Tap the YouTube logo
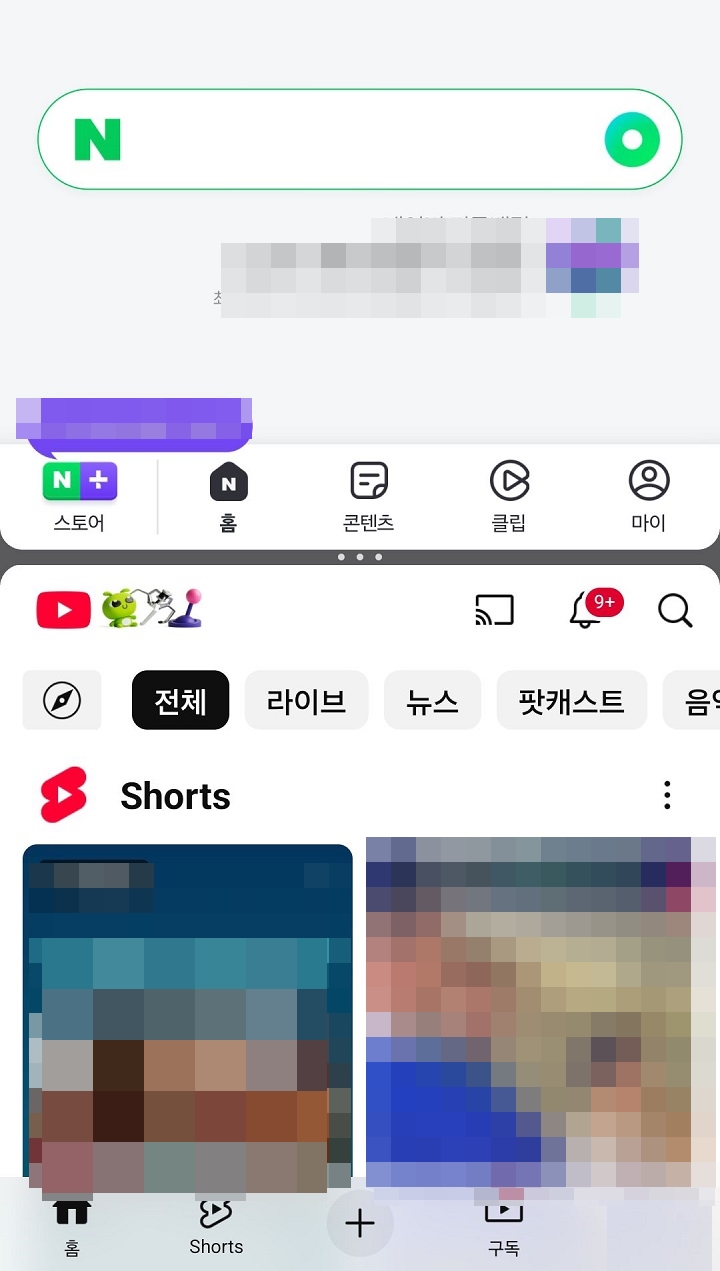Viewport: 720px width, 1271px height. coord(63,609)
